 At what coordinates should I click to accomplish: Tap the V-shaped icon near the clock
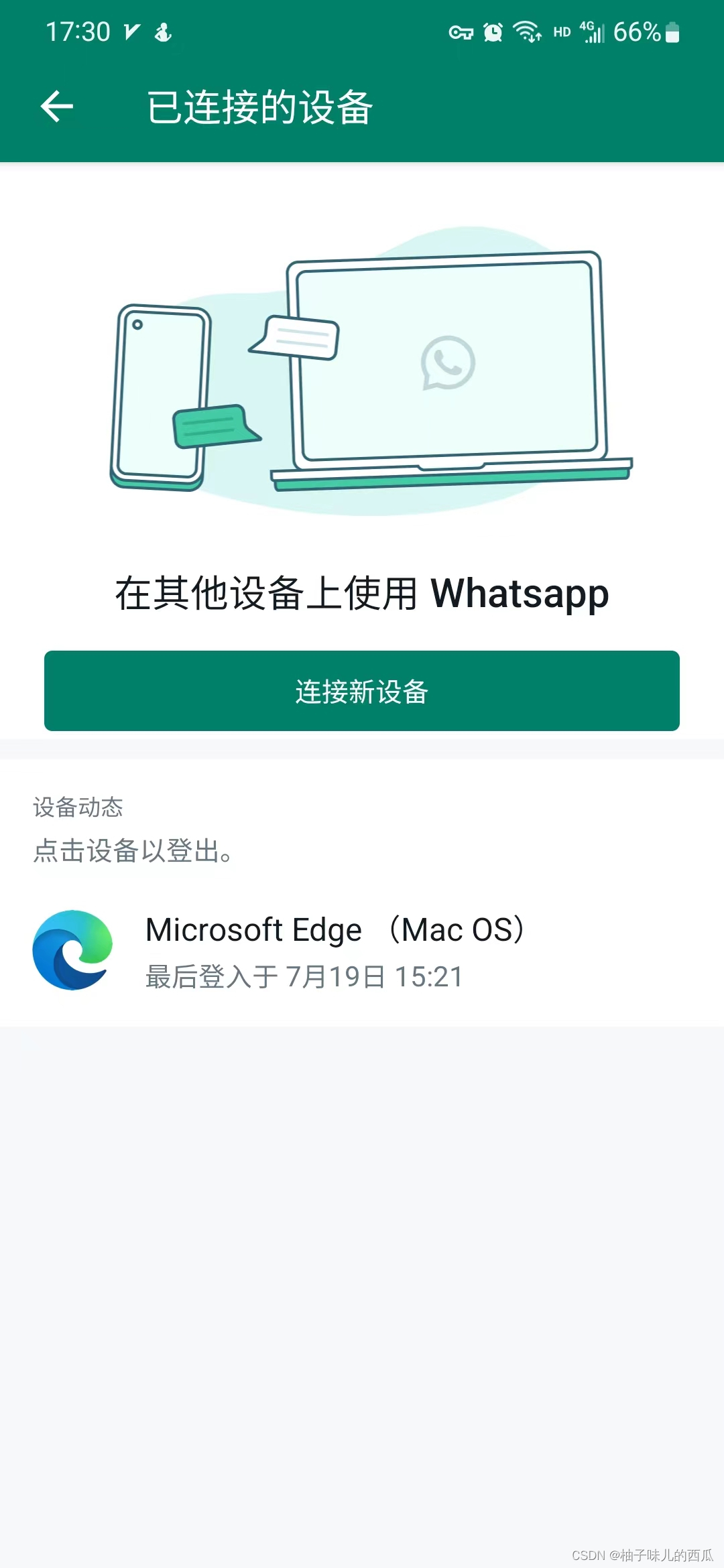click(133, 30)
